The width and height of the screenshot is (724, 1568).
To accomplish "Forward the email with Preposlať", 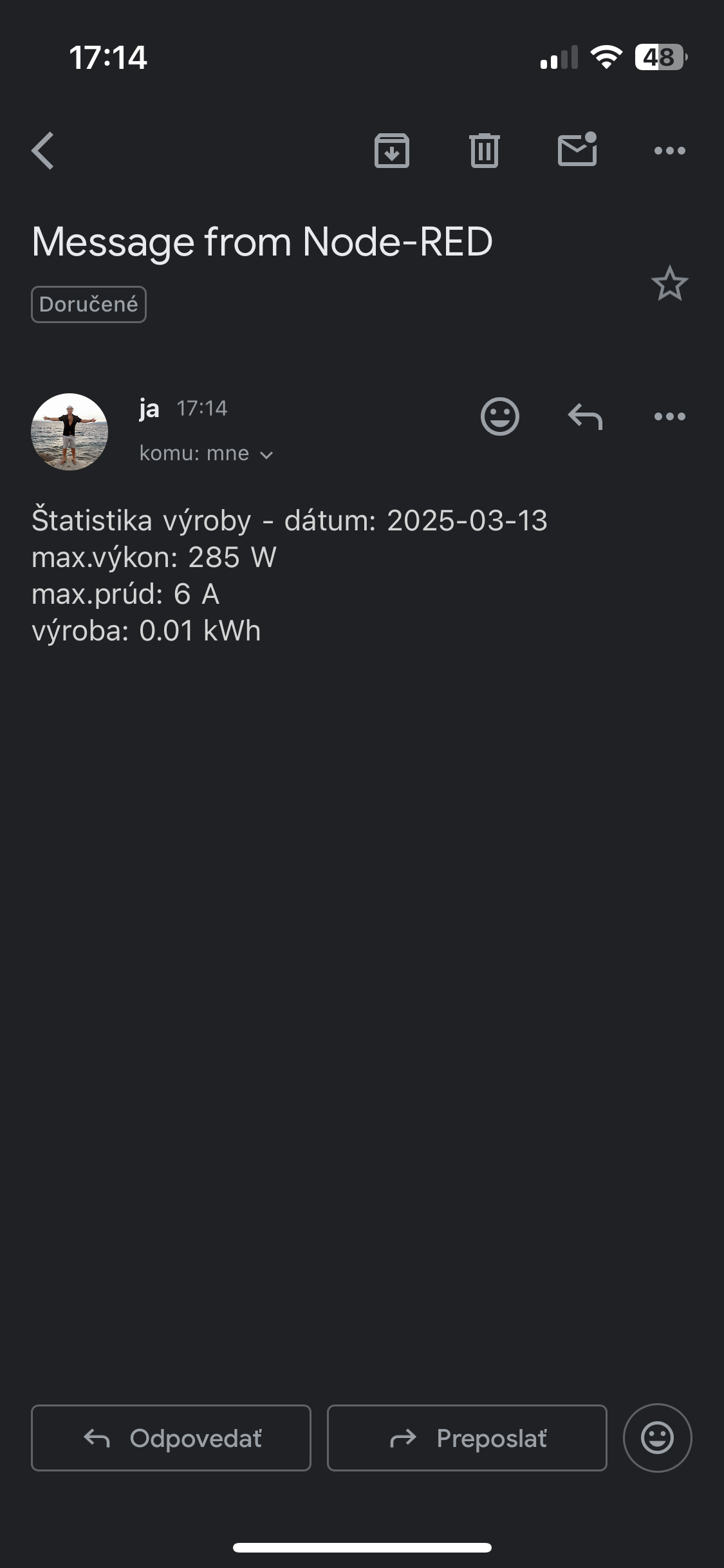I will click(x=467, y=1438).
